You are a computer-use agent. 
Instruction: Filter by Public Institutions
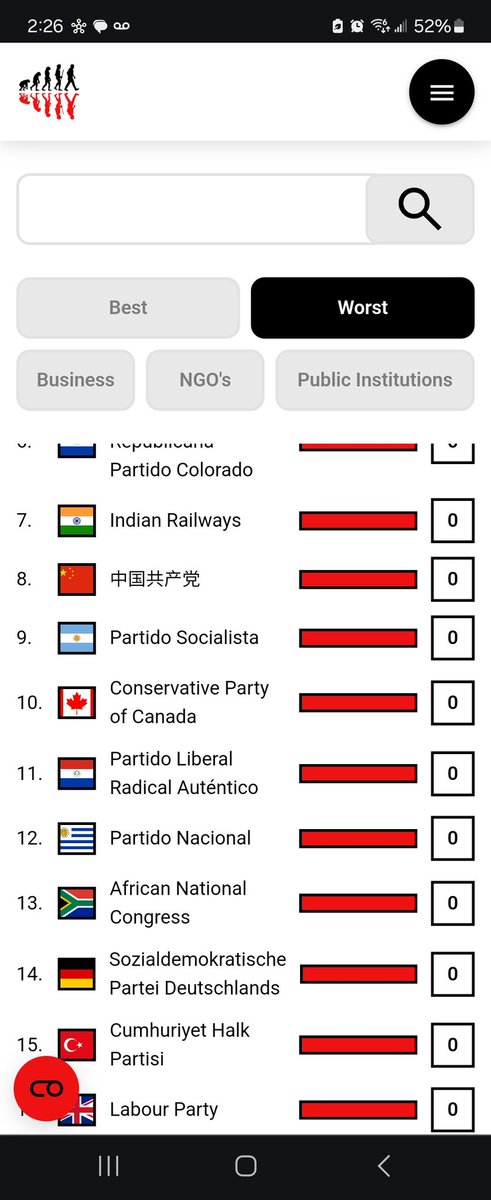pos(375,380)
